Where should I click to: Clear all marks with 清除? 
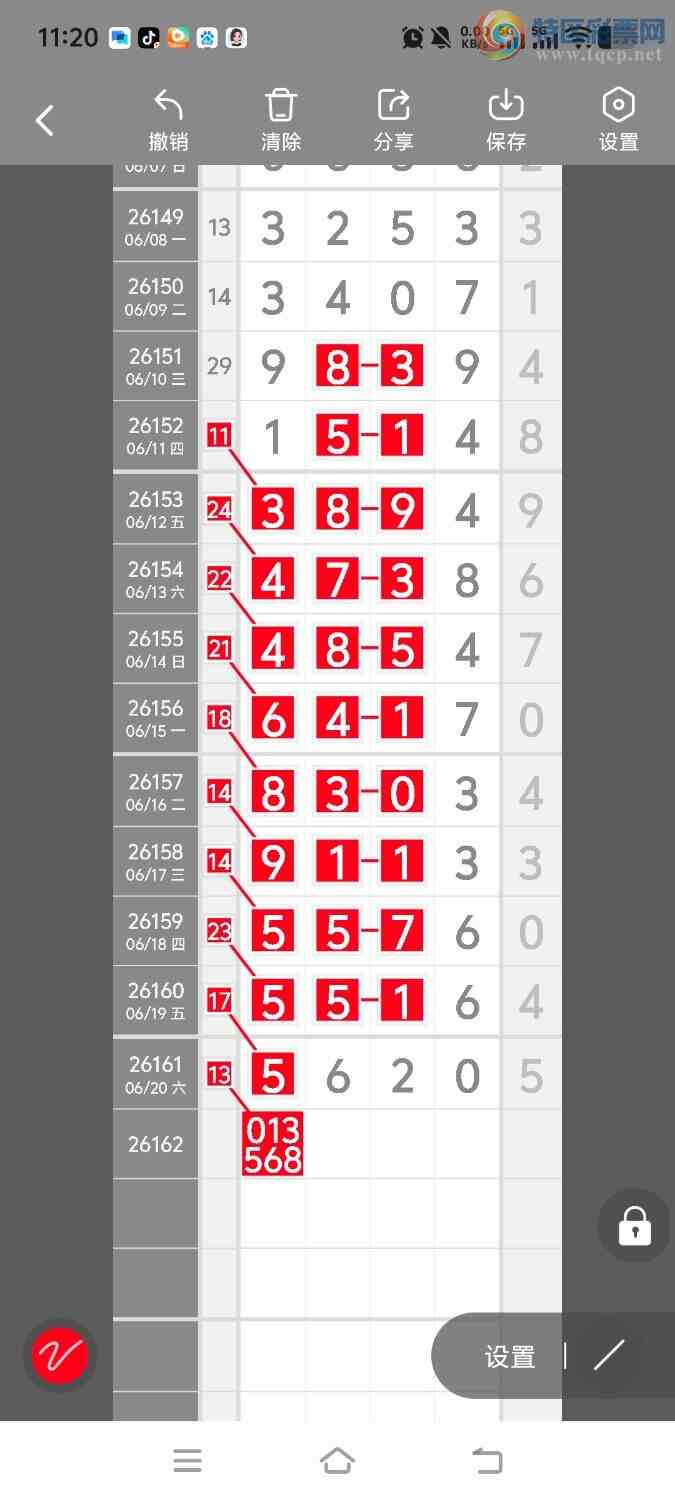coord(281,120)
